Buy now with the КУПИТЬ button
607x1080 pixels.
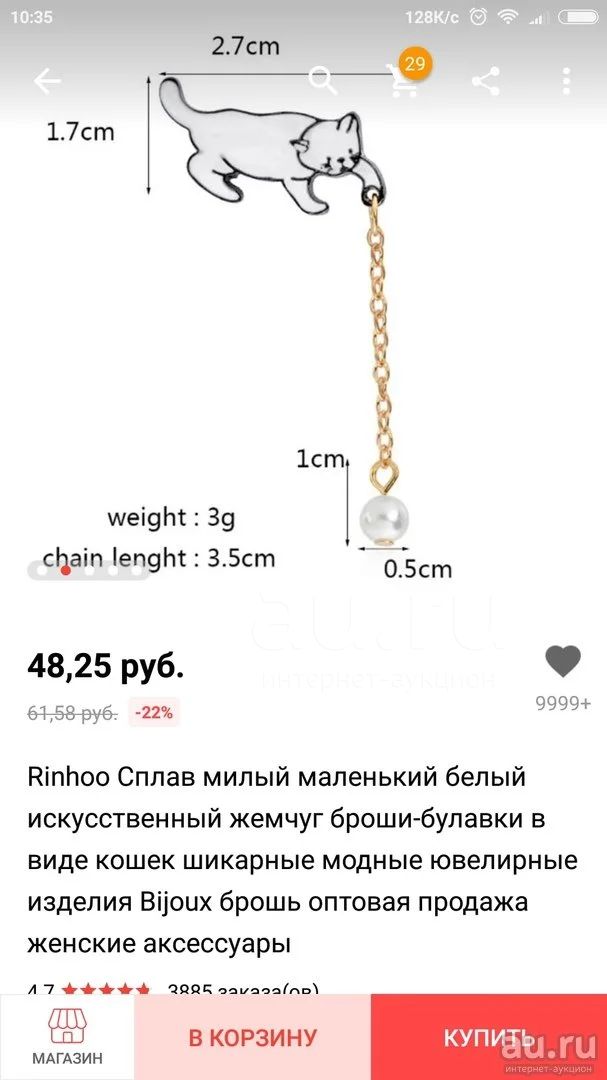[488, 1037]
